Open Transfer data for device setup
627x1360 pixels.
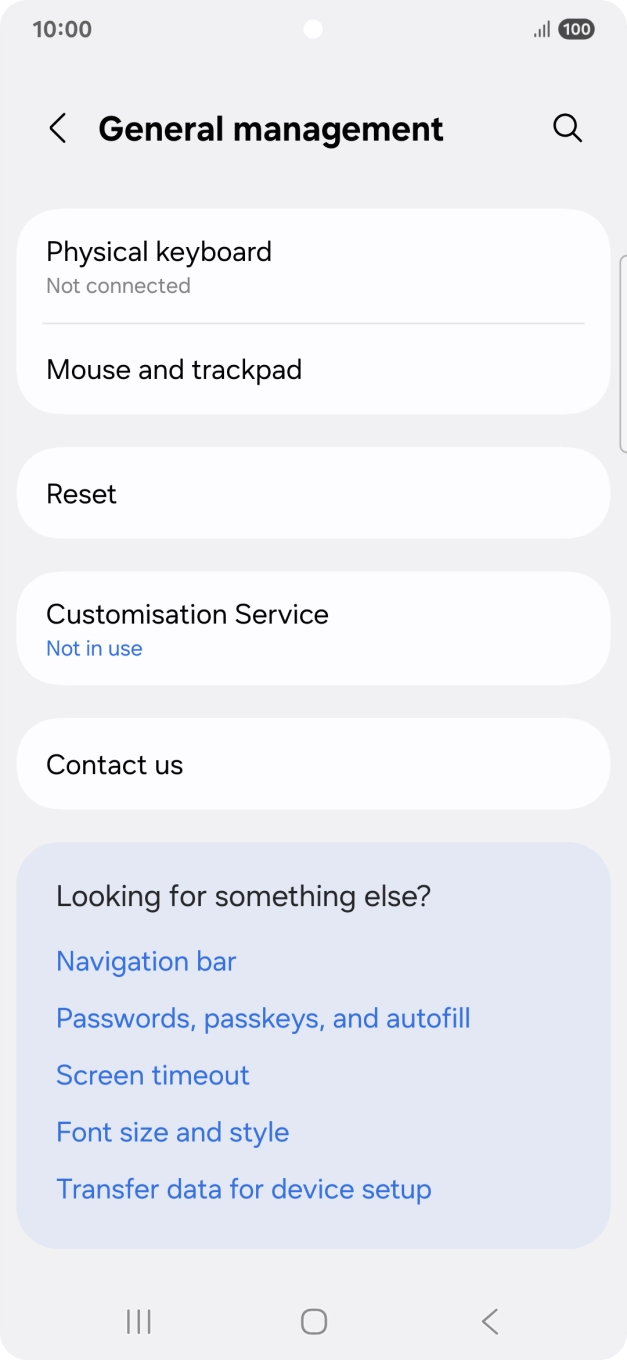[244, 1190]
